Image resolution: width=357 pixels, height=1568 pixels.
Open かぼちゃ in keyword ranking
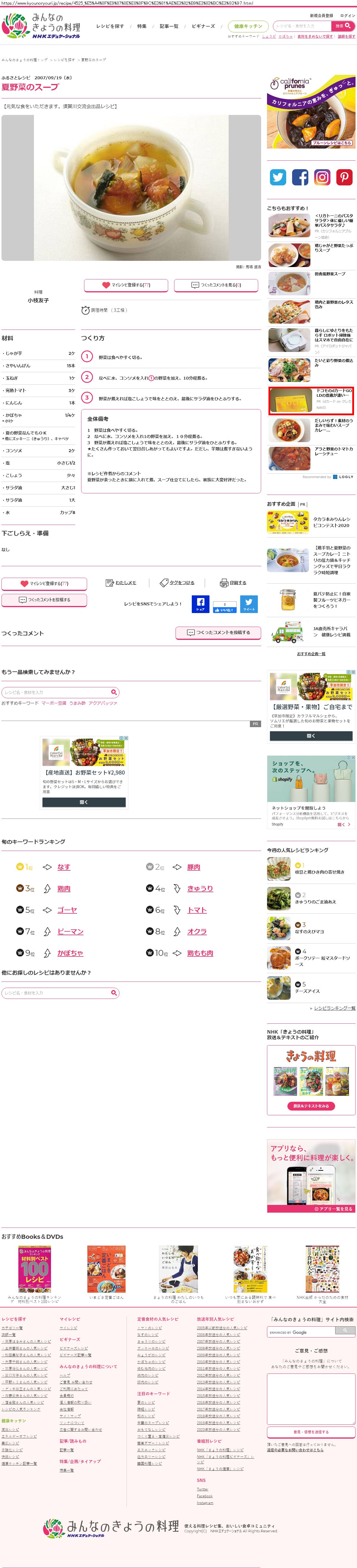click(70, 953)
